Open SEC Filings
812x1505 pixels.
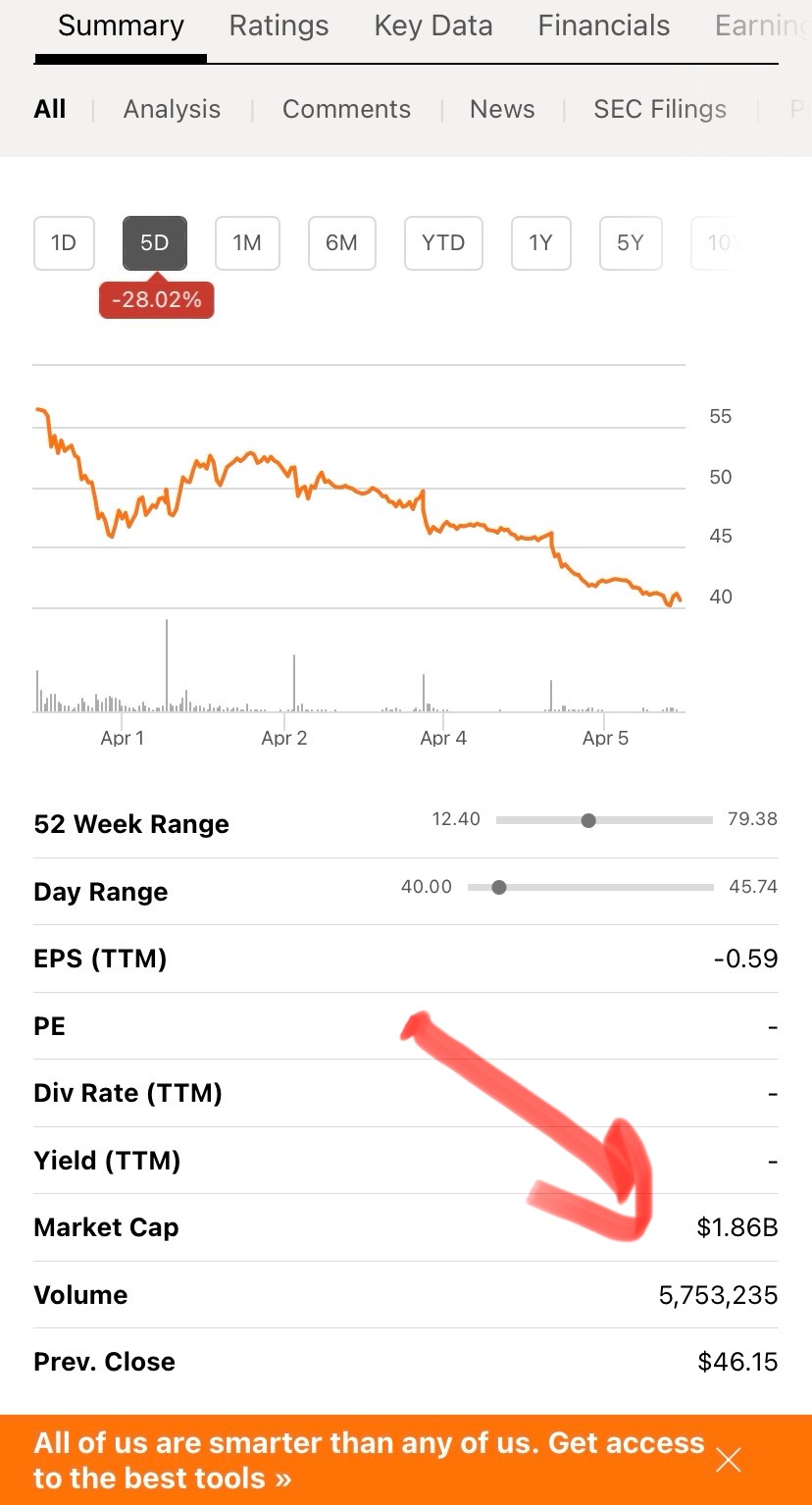(x=660, y=109)
